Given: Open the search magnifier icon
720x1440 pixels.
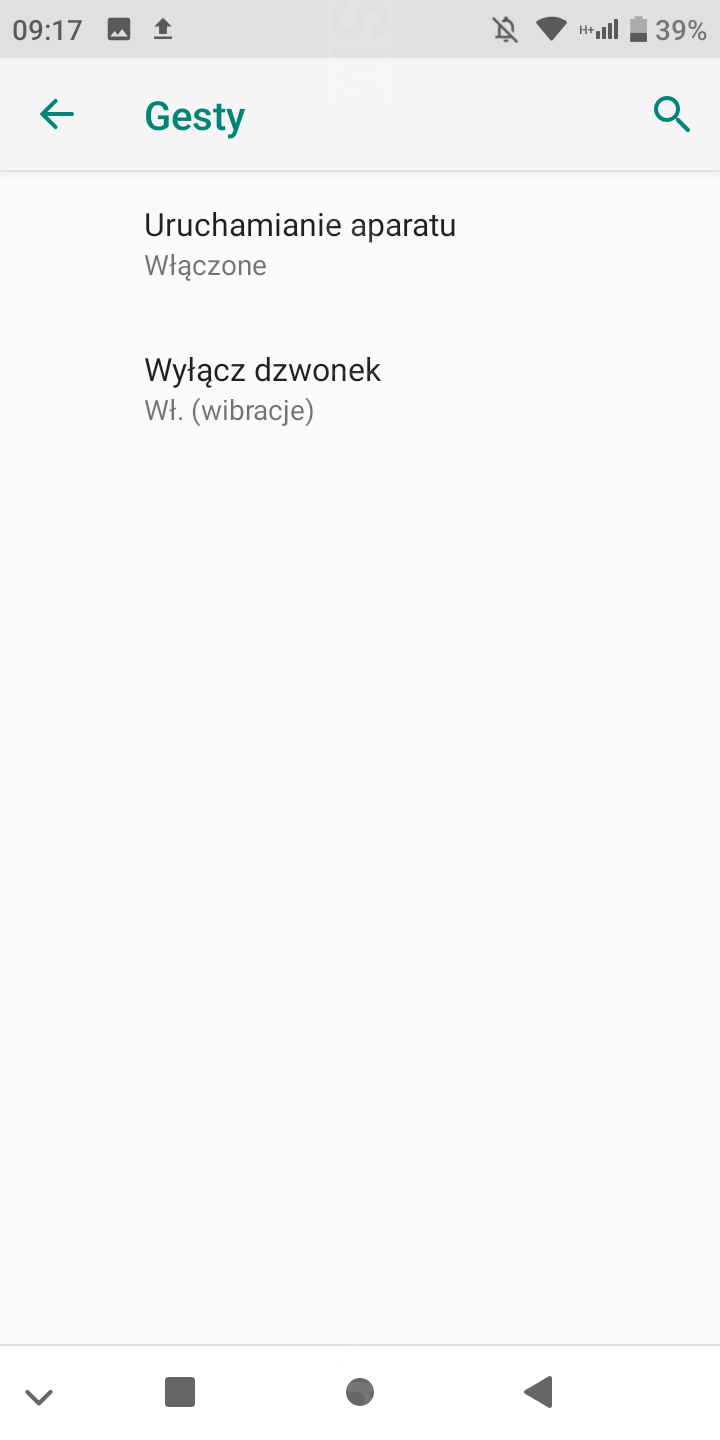Looking at the screenshot, I should [671, 115].
